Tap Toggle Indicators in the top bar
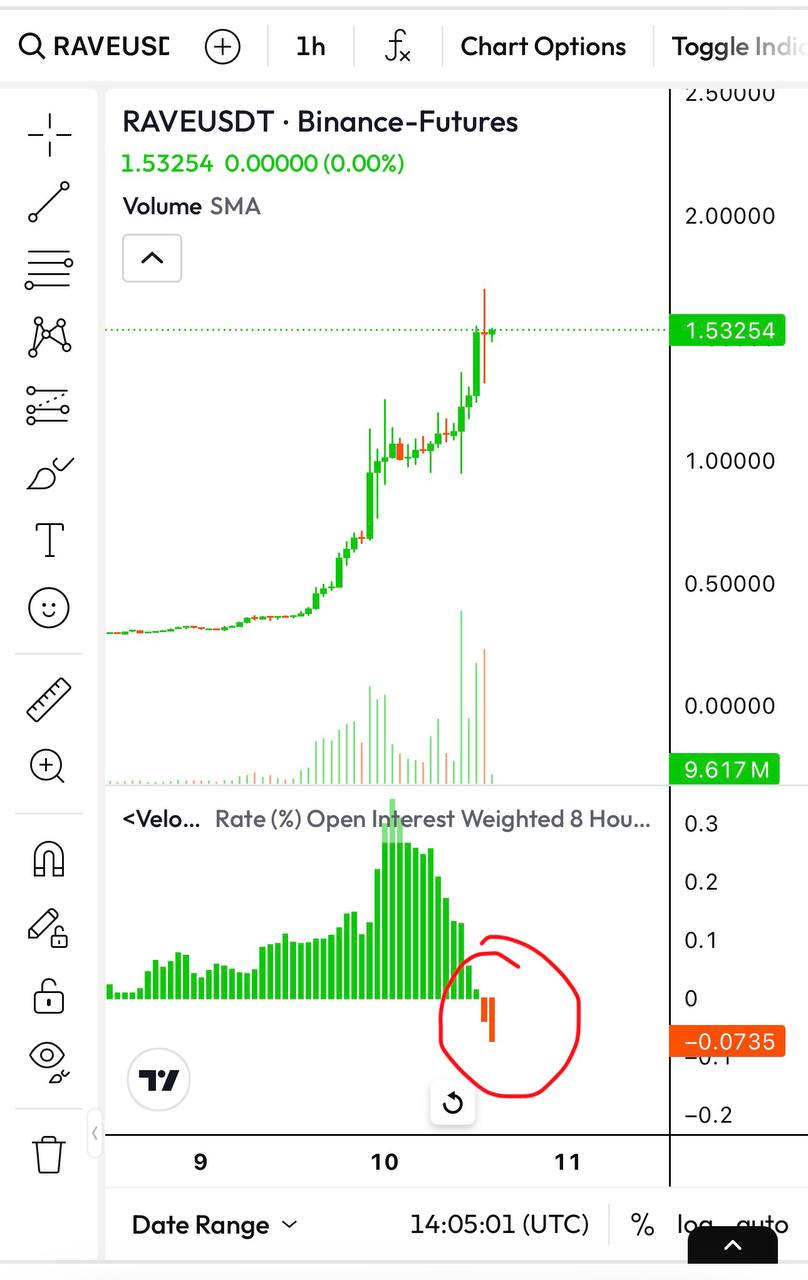Viewport: 808px width, 1280px height. (738, 46)
